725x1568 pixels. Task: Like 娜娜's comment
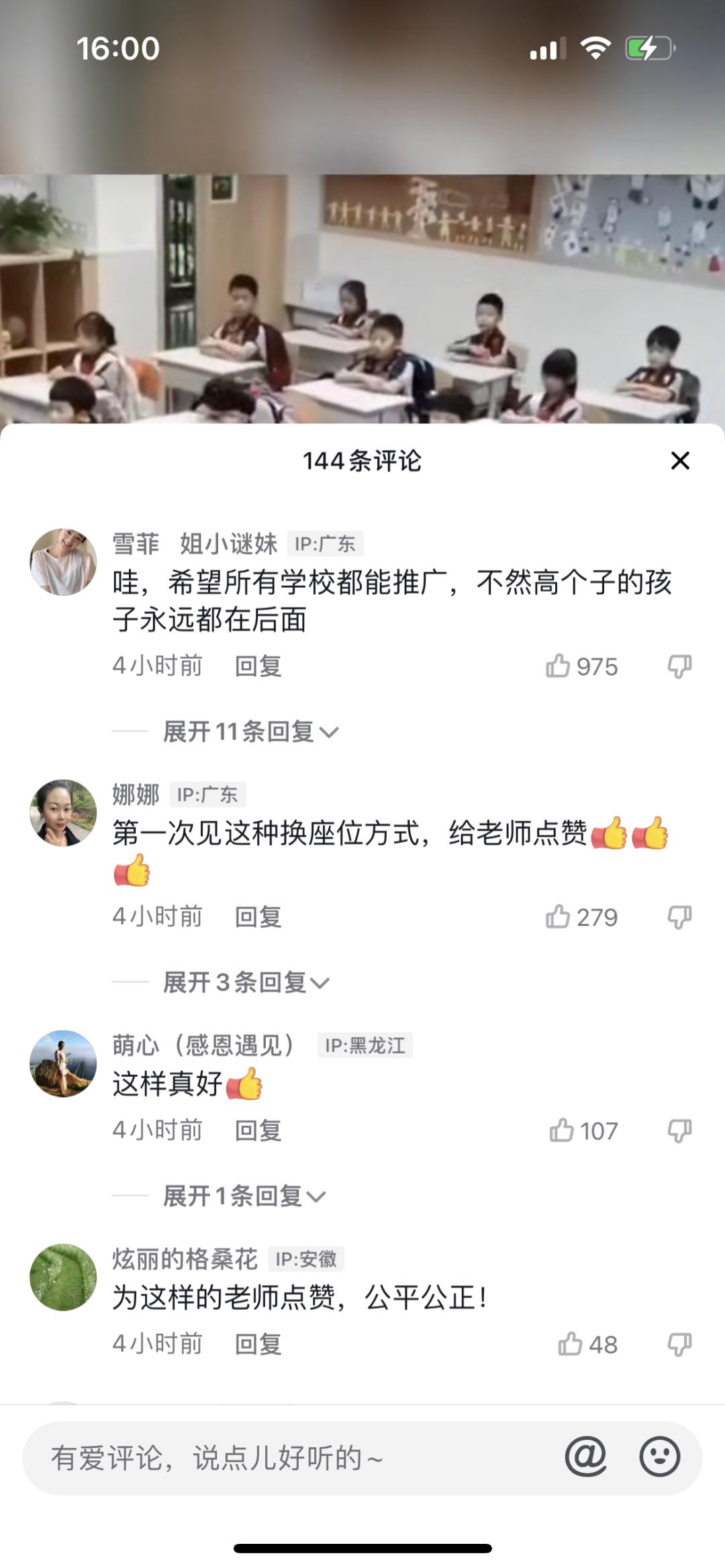[x=559, y=917]
